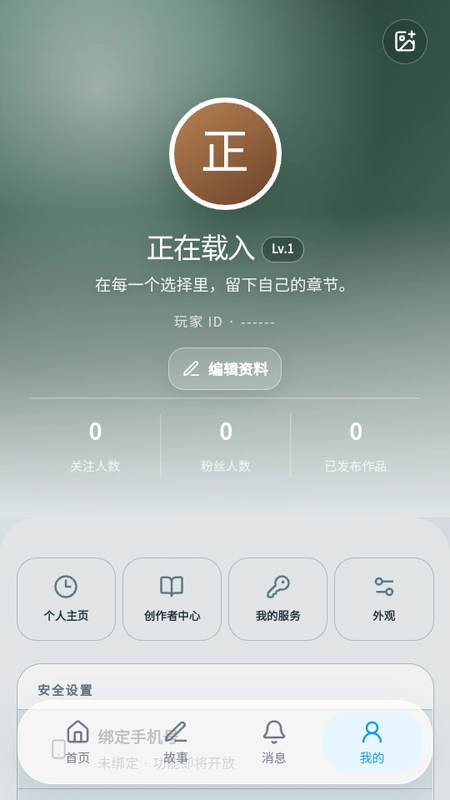Switch to the 故事 tab
This screenshot has width=450, height=800.
(176, 742)
